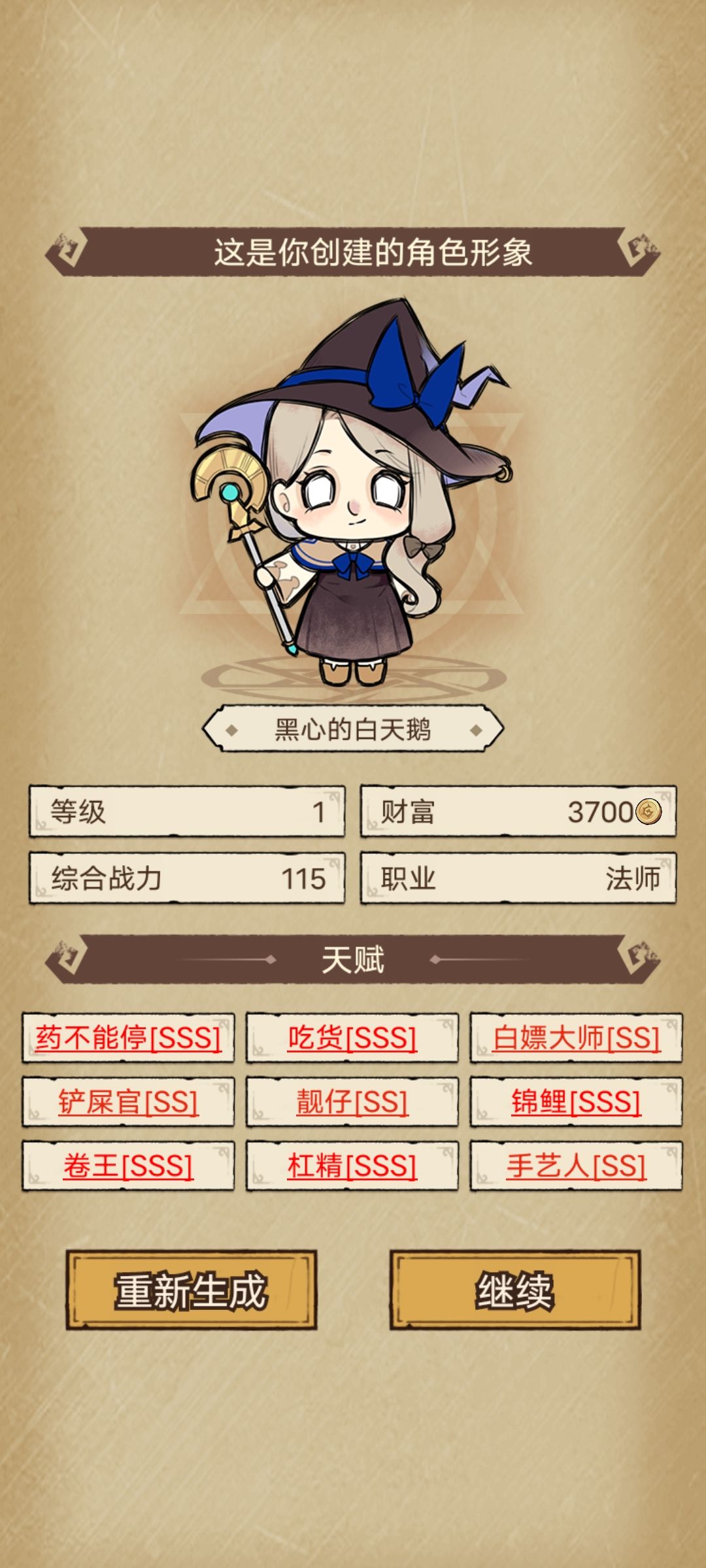Open the 白嫖大师[SS] talent
Viewport: 706px width, 1568px height.
(x=577, y=1037)
